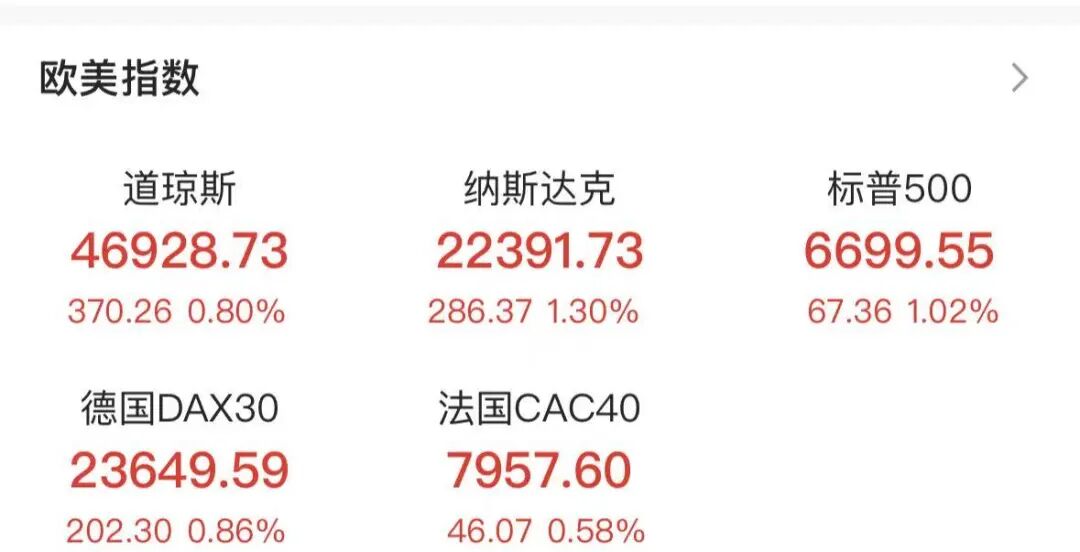
Task: Open the 道琼斯 index card
Action: click(179, 250)
